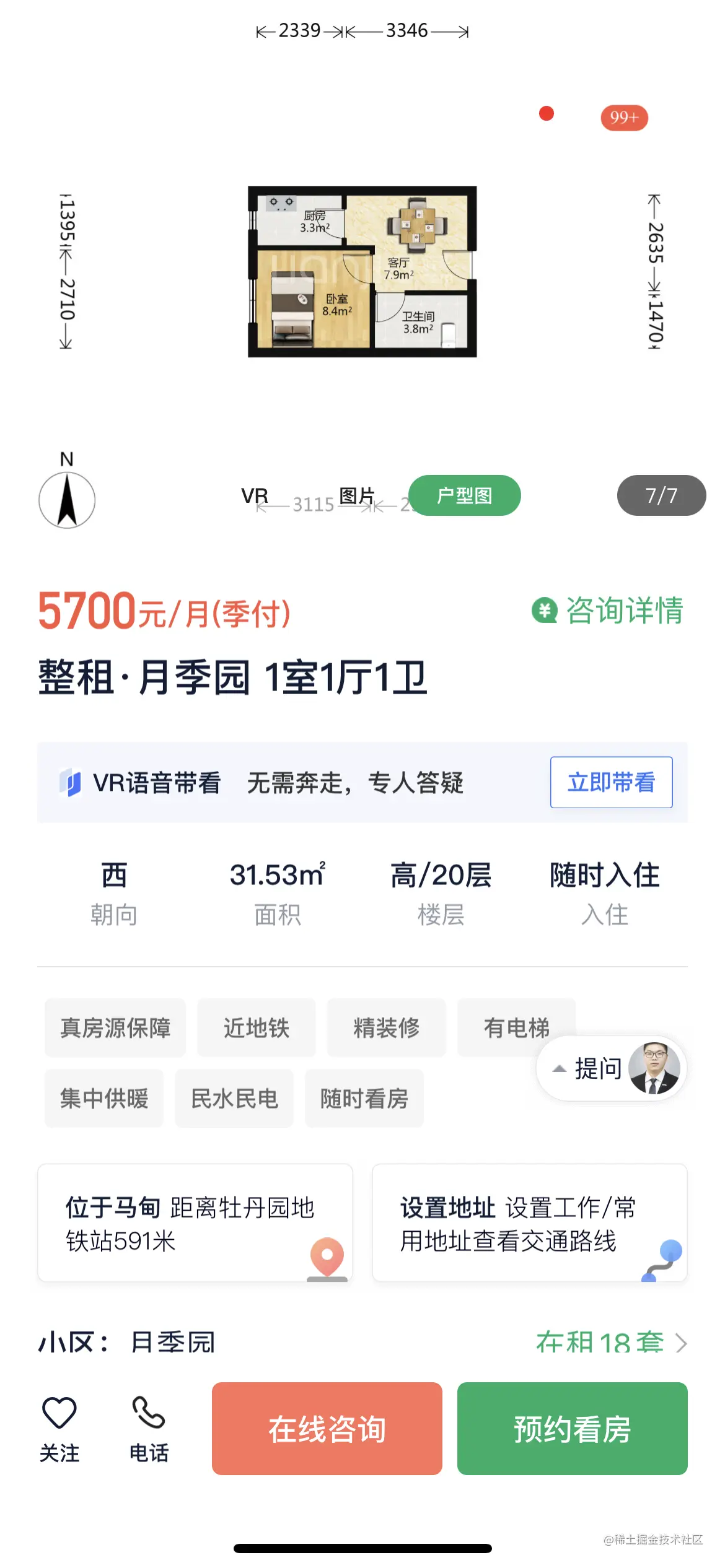725x1568 pixels.
Task: Open the 位于马甸 location card
Action: pyautogui.click(x=195, y=1223)
